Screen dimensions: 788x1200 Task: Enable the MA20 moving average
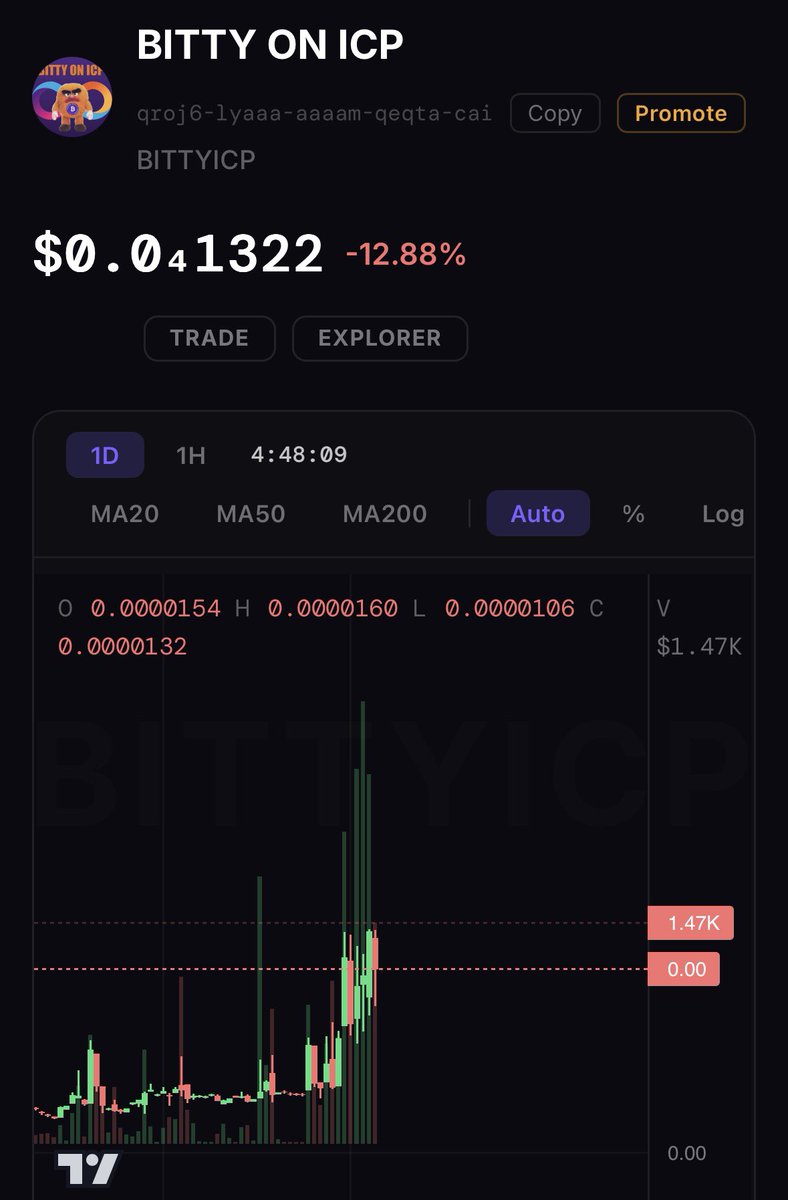click(125, 514)
